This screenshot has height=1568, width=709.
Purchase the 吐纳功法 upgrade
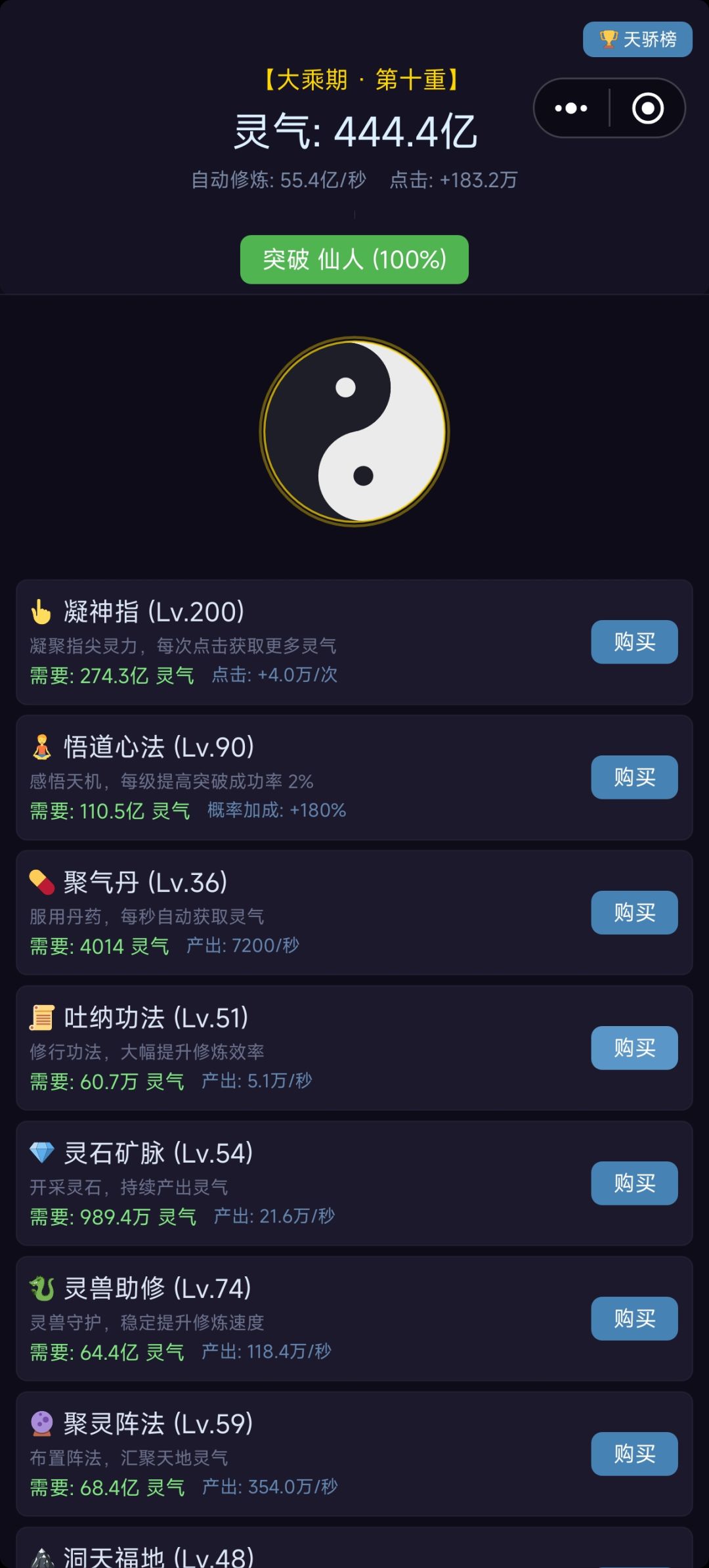pyautogui.click(x=634, y=1048)
